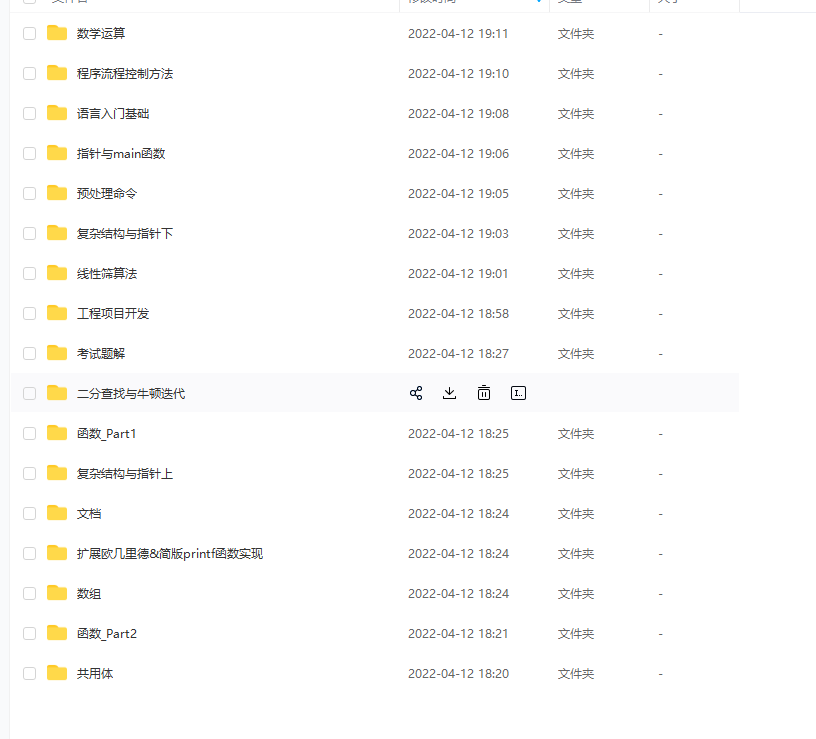
Task: Open the 数学运算 folder
Action: click(101, 33)
